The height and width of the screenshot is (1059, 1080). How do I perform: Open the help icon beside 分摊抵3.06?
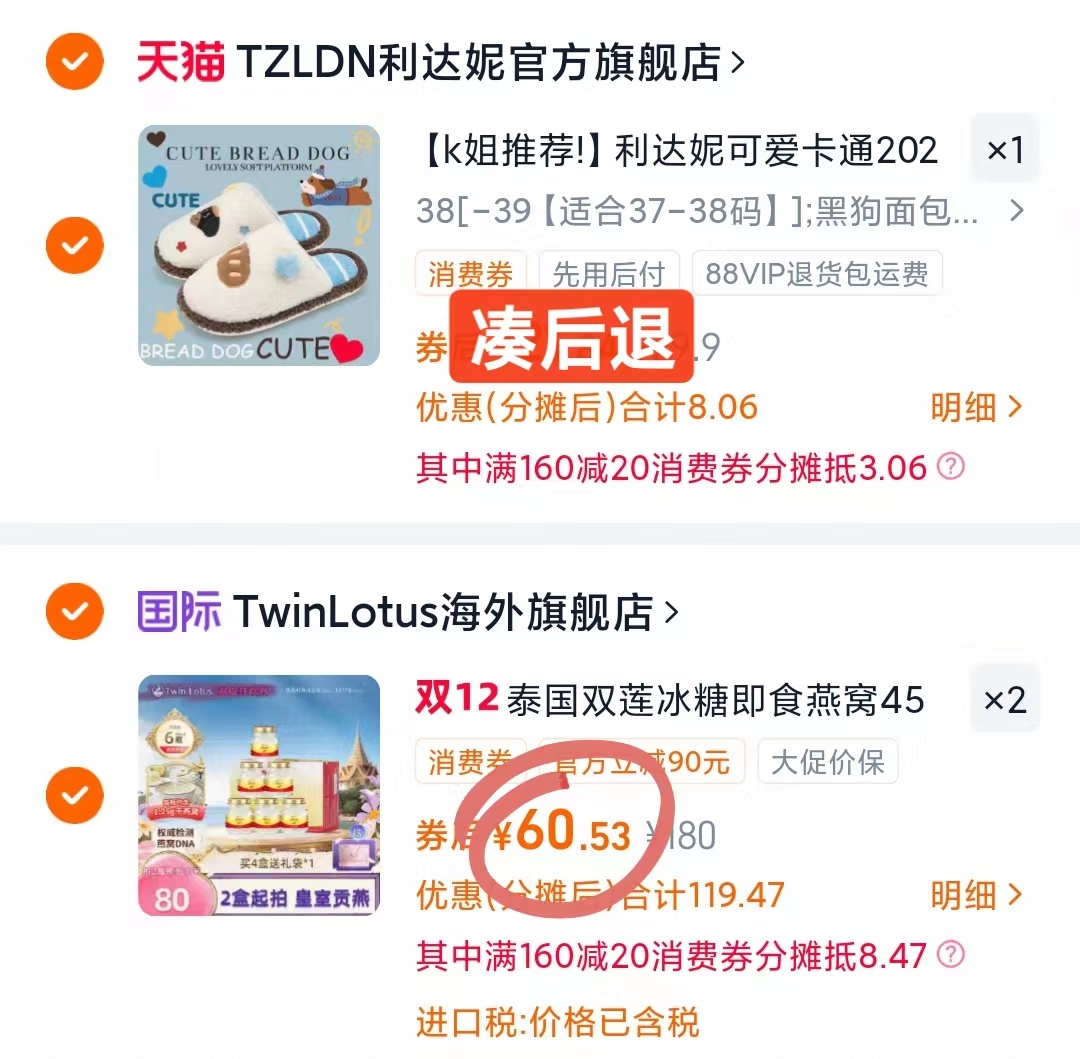coord(952,466)
